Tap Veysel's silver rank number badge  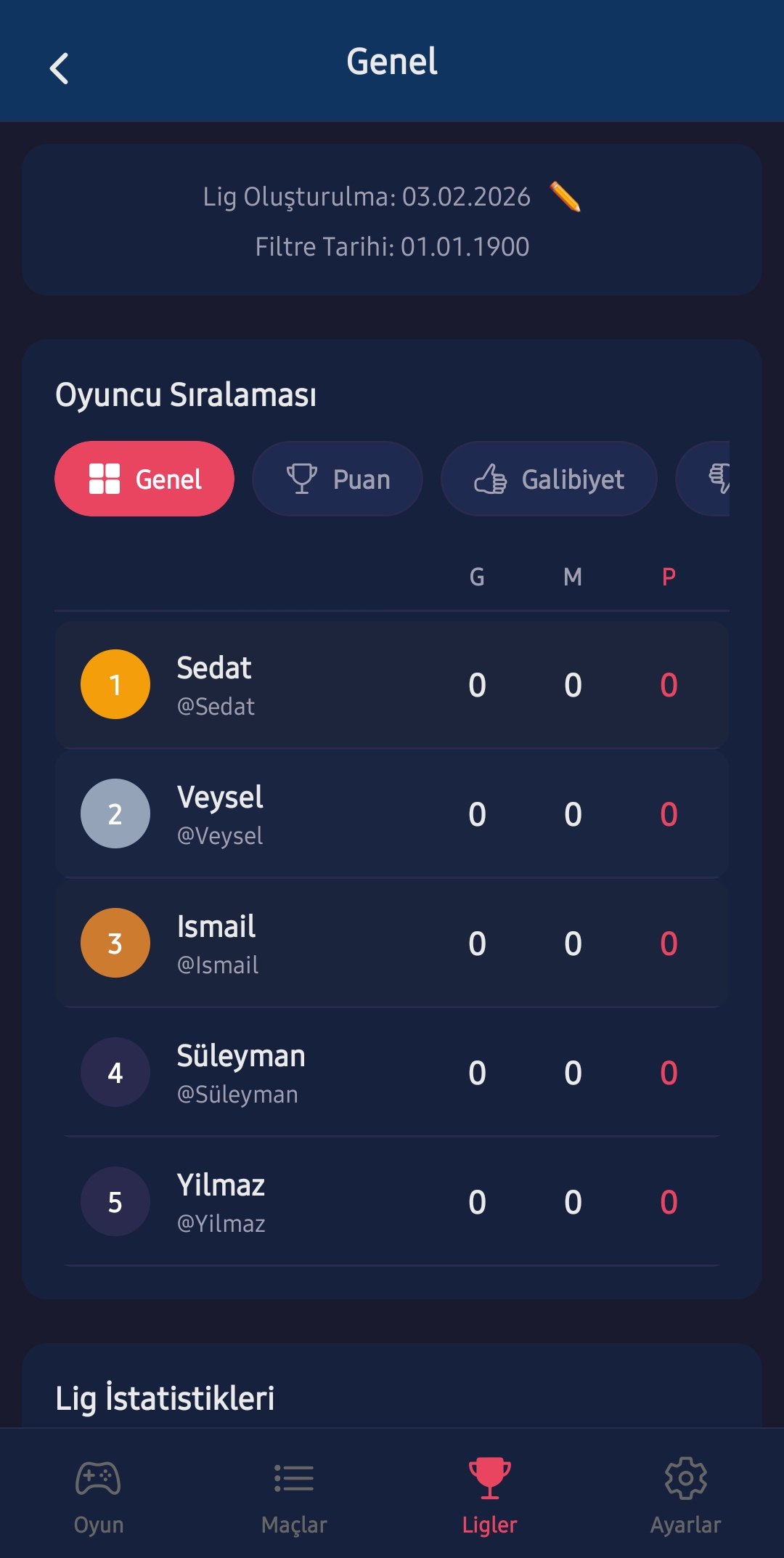115,814
